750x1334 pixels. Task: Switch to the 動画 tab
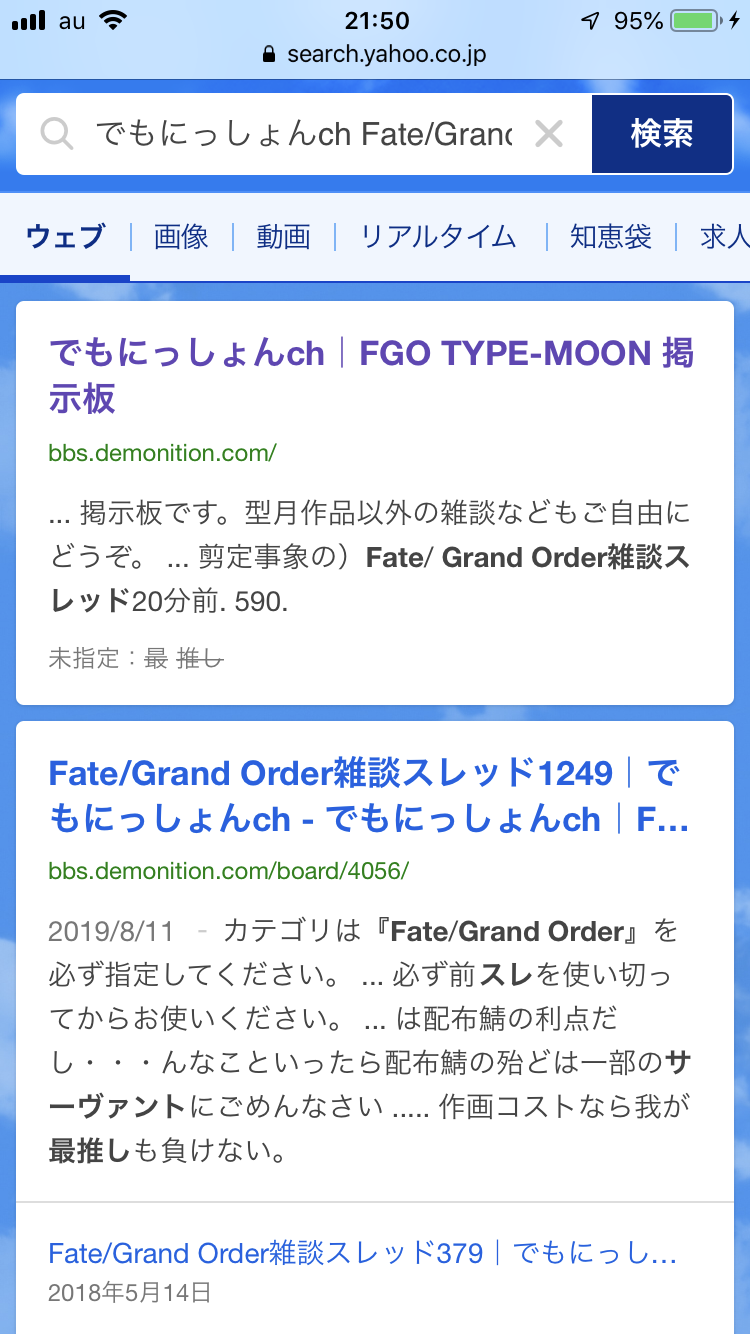283,237
